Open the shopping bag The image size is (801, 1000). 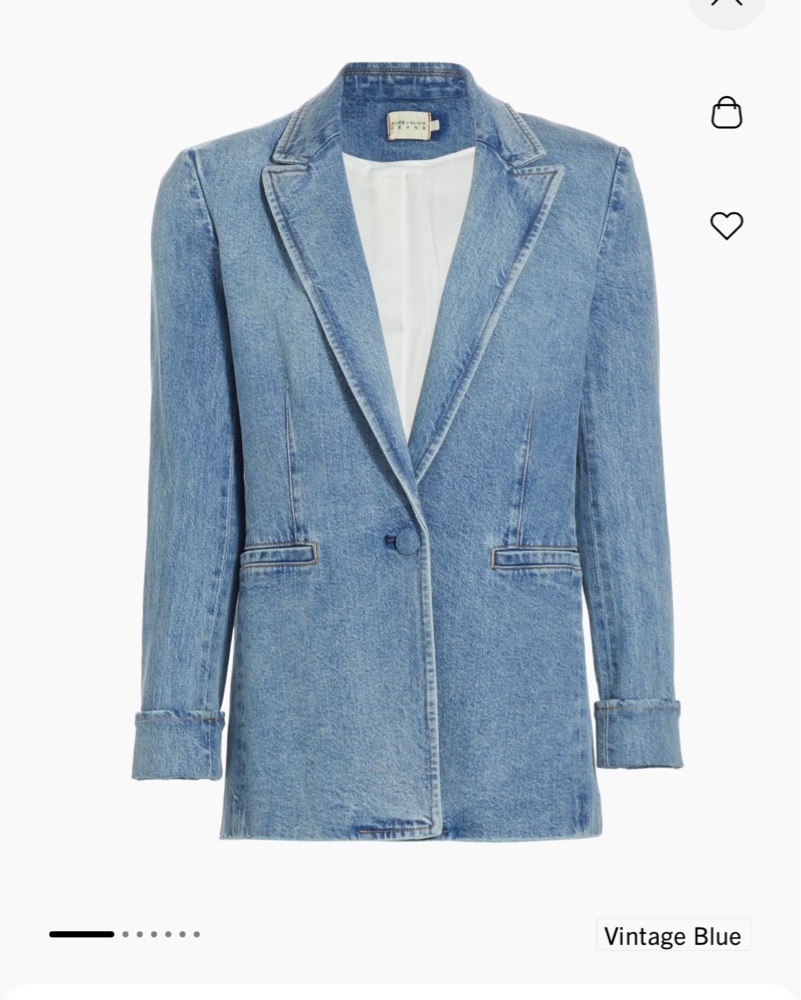point(727,112)
